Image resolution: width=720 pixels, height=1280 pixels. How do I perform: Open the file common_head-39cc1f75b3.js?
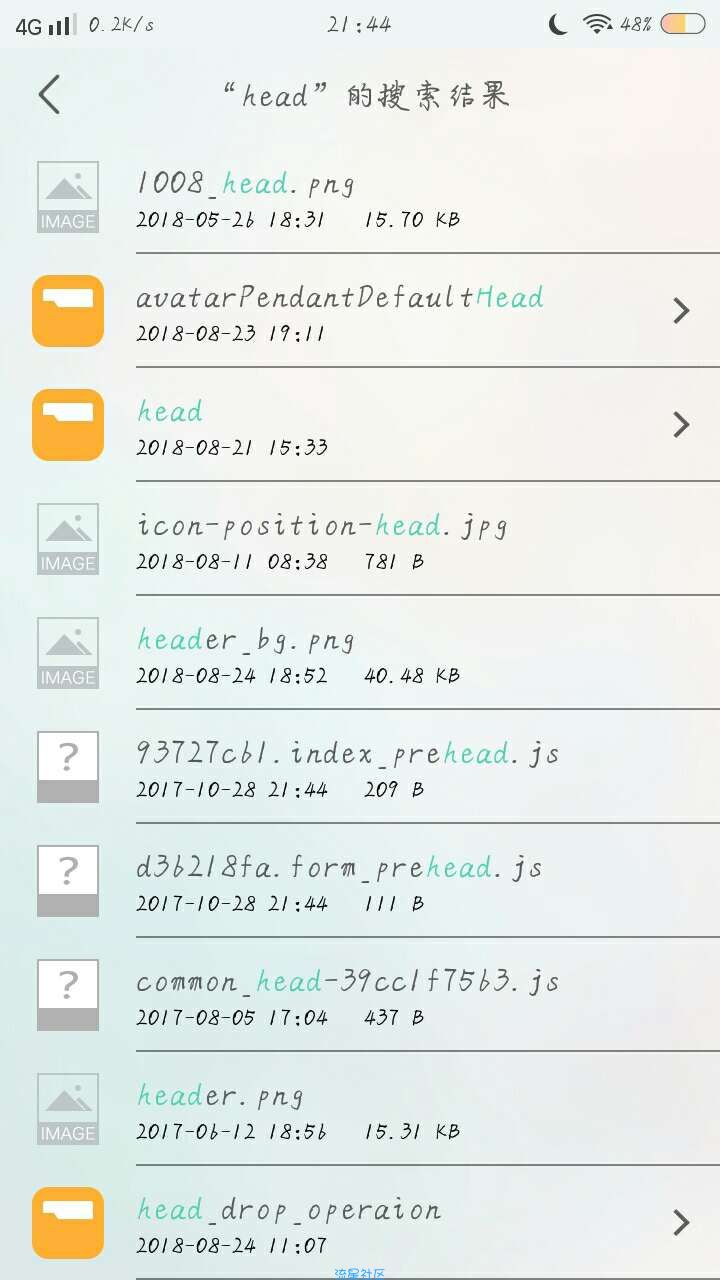(x=360, y=995)
